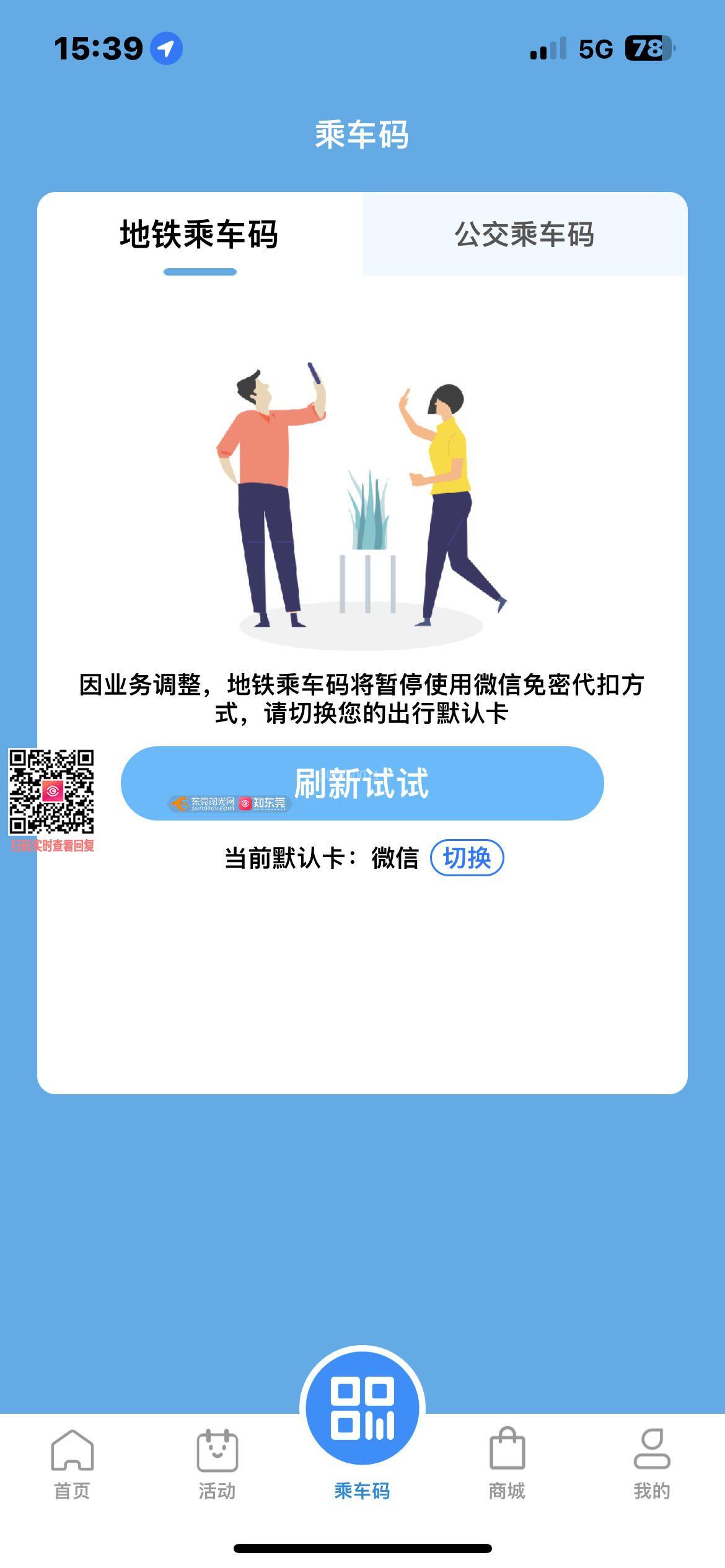The image size is (725, 1568).
Task: Tap 切换 to change default card
Action: pos(467,858)
